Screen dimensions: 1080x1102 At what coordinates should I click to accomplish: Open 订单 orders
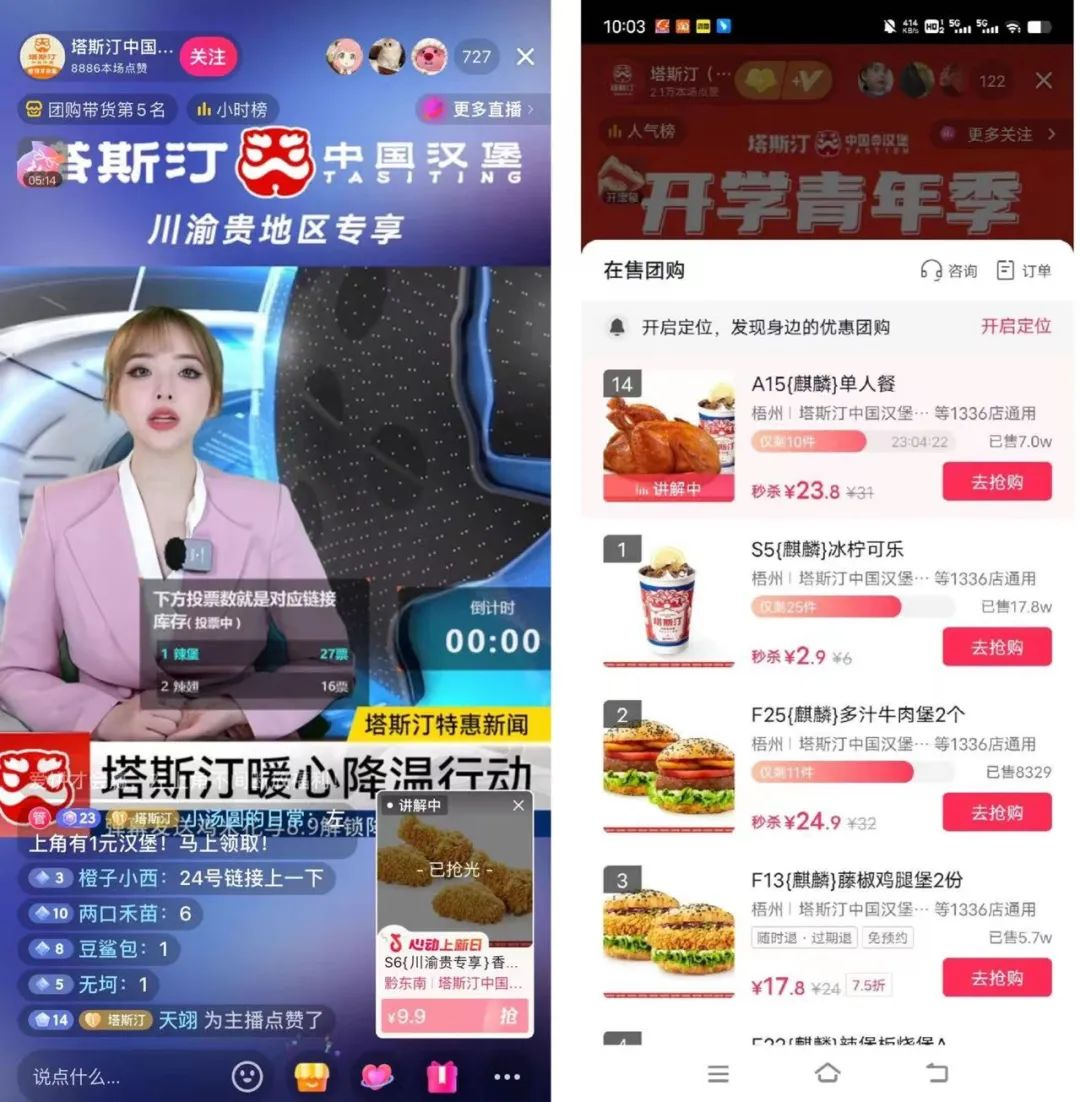click(1024, 270)
